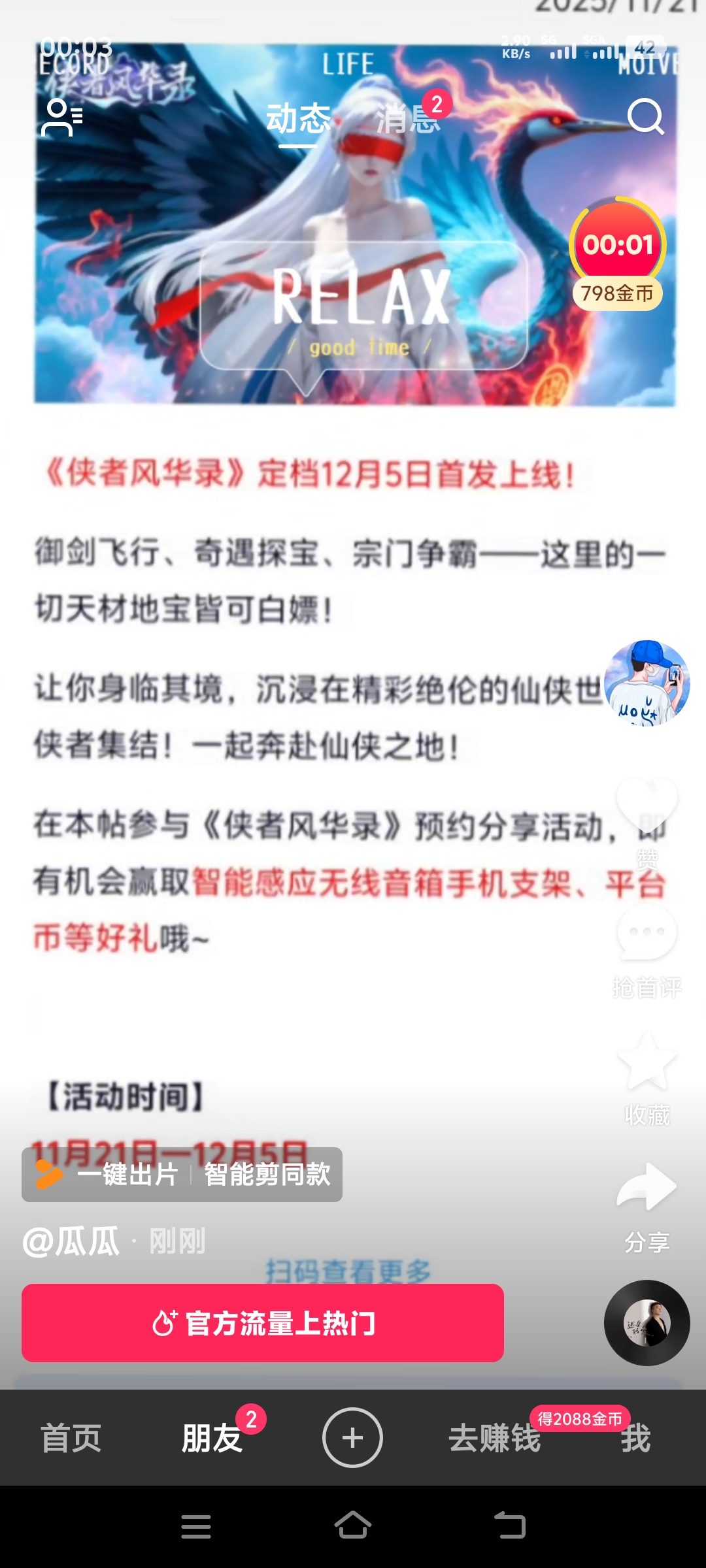706x1568 pixels.
Task: Switch to the 动态 tab
Action: [298, 120]
